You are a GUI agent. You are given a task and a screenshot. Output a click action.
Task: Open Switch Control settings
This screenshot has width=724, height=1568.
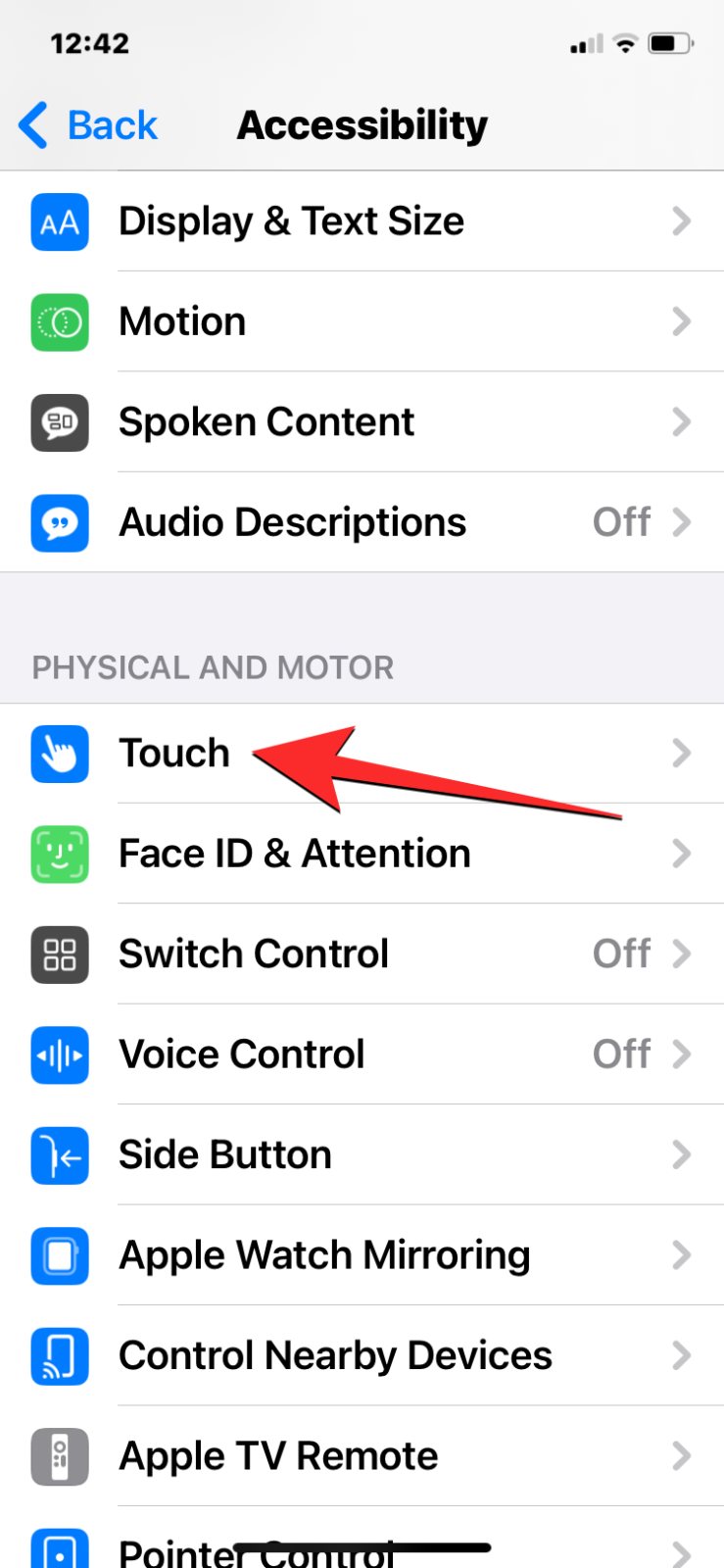click(x=254, y=954)
